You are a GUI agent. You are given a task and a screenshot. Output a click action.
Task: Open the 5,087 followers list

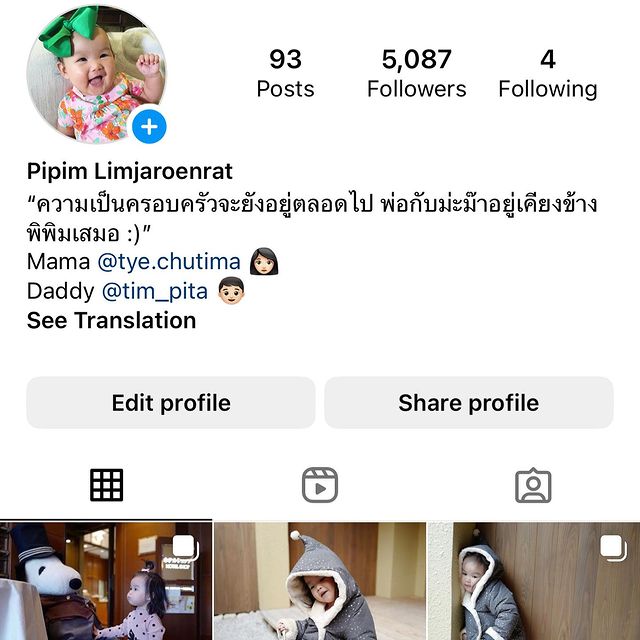click(416, 73)
